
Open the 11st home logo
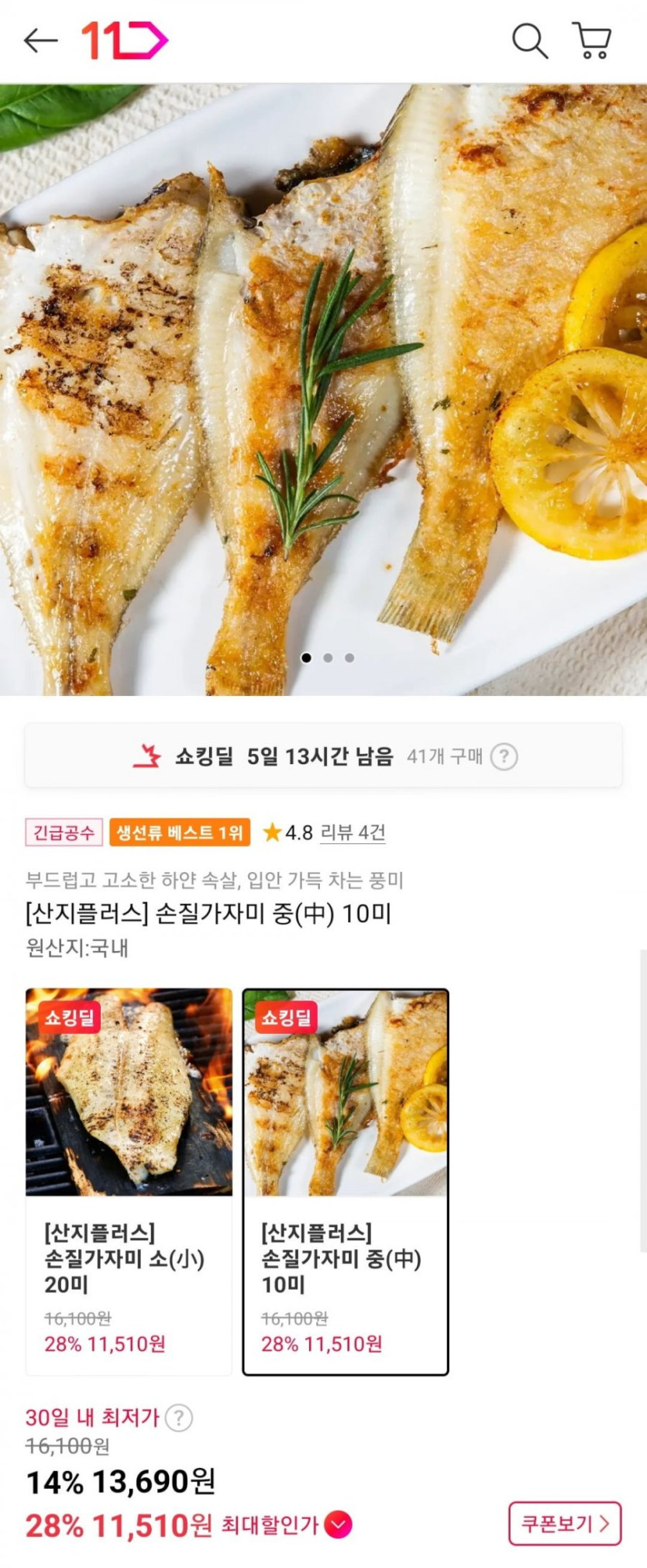point(125,40)
